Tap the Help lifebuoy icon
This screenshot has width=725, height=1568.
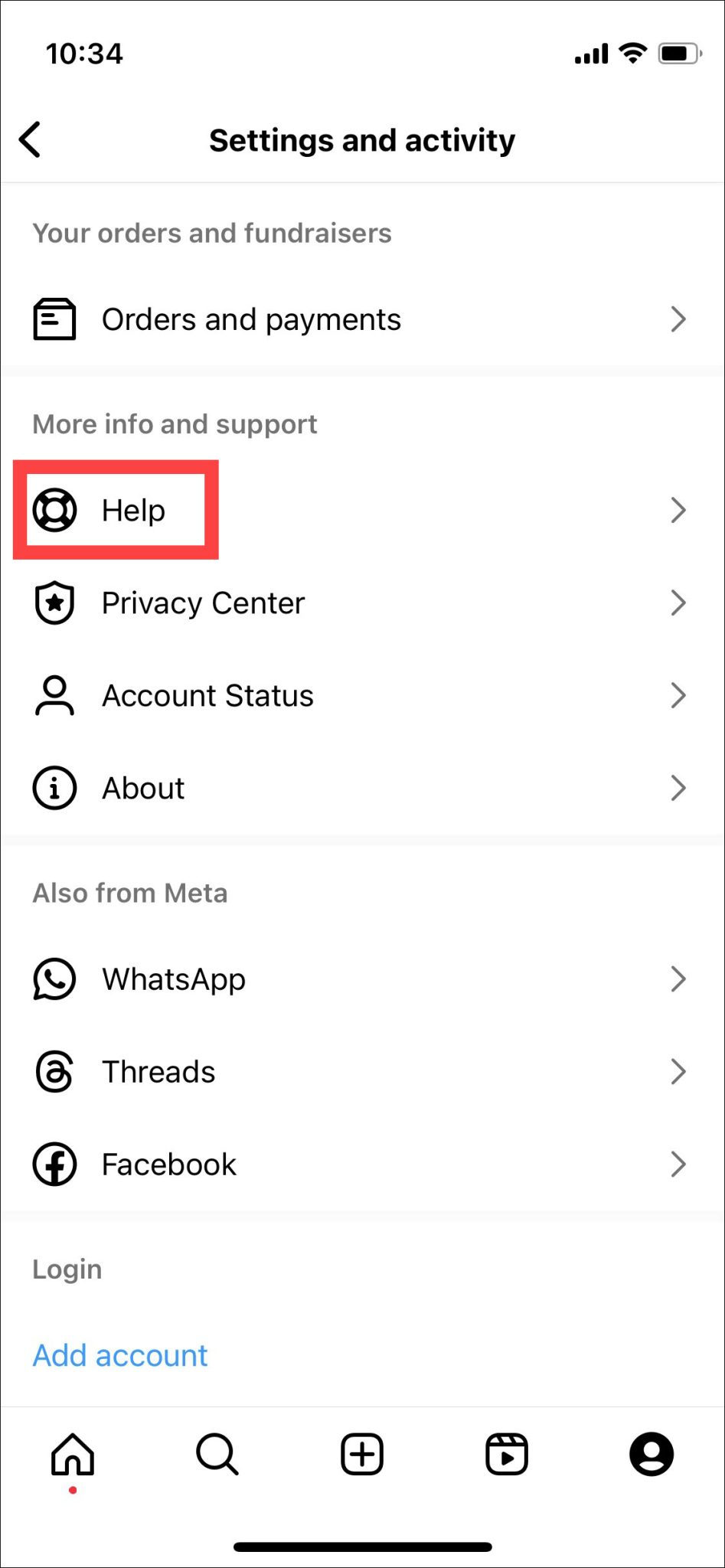point(54,510)
